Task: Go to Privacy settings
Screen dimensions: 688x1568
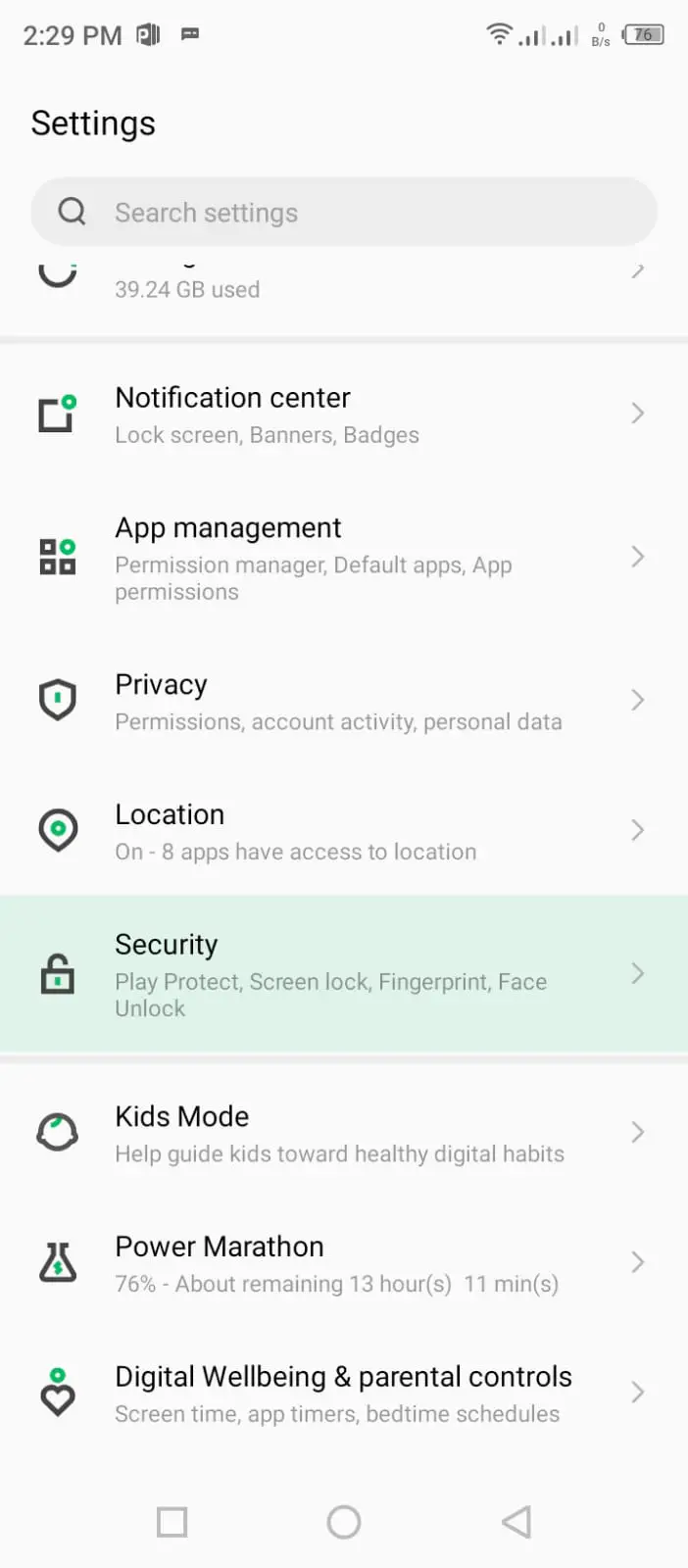Action: (344, 701)
